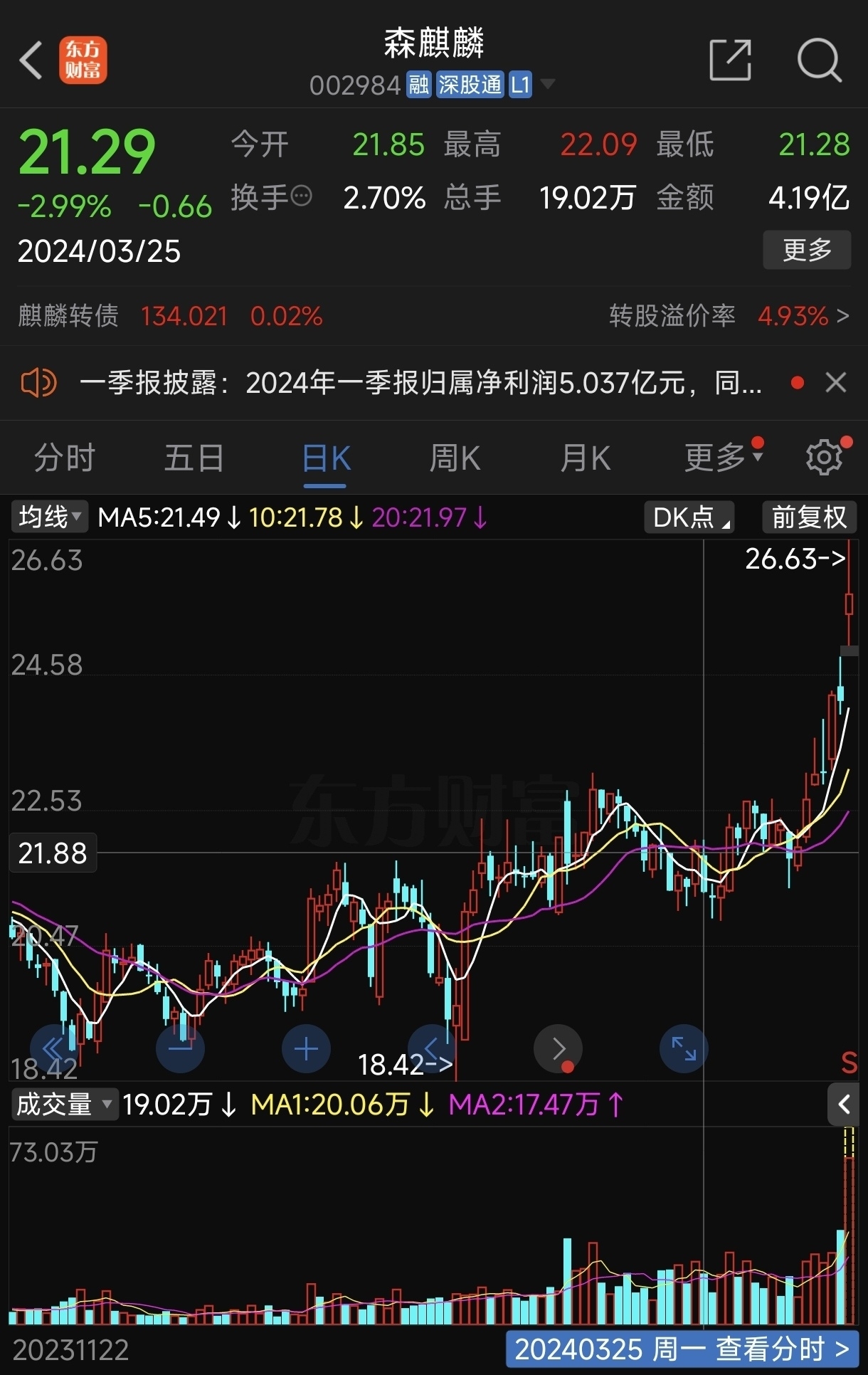Expand the stock code dropdown beside L1
Image resolution: width=868 pixels, height=1375 pixels.
pos(548,84)
